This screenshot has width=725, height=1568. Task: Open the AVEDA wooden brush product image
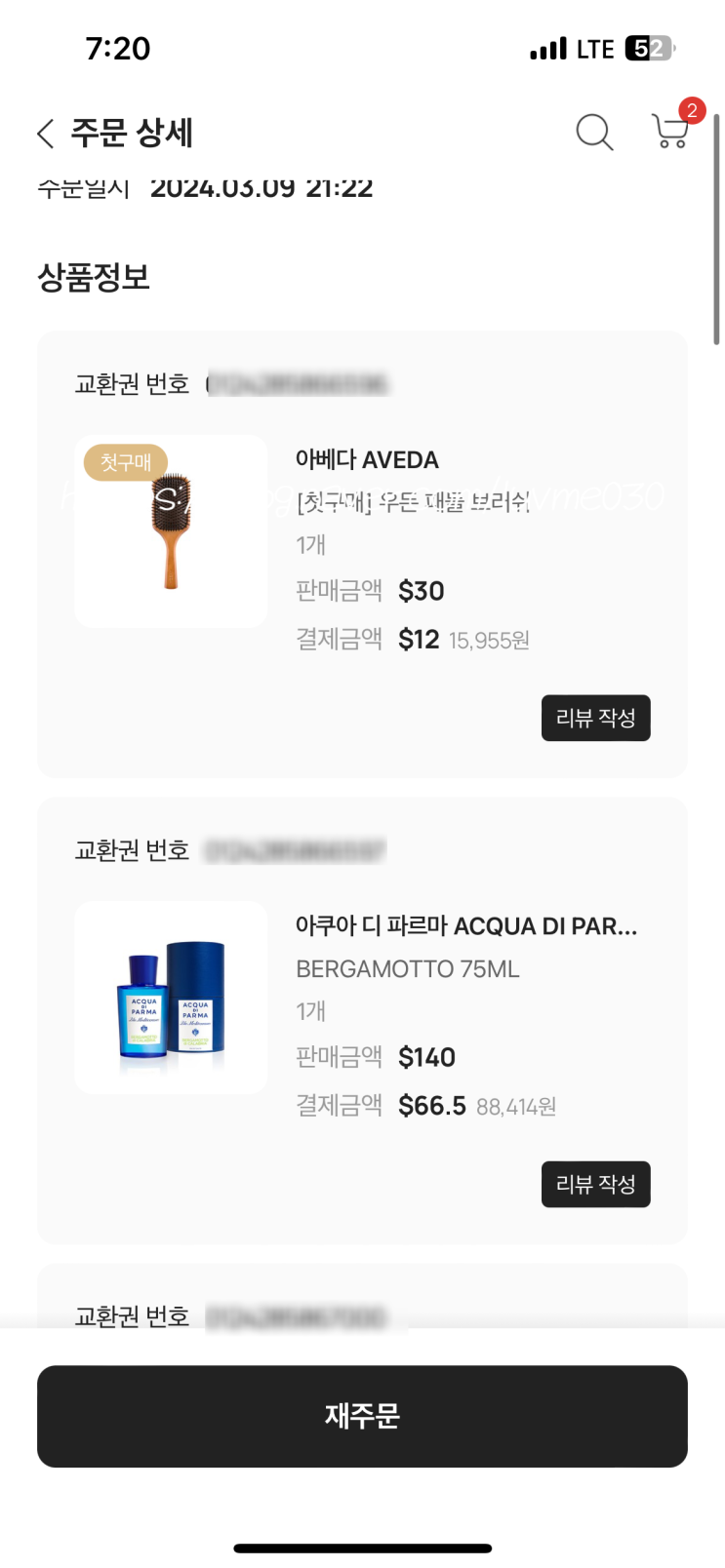[x=171, y=531]
